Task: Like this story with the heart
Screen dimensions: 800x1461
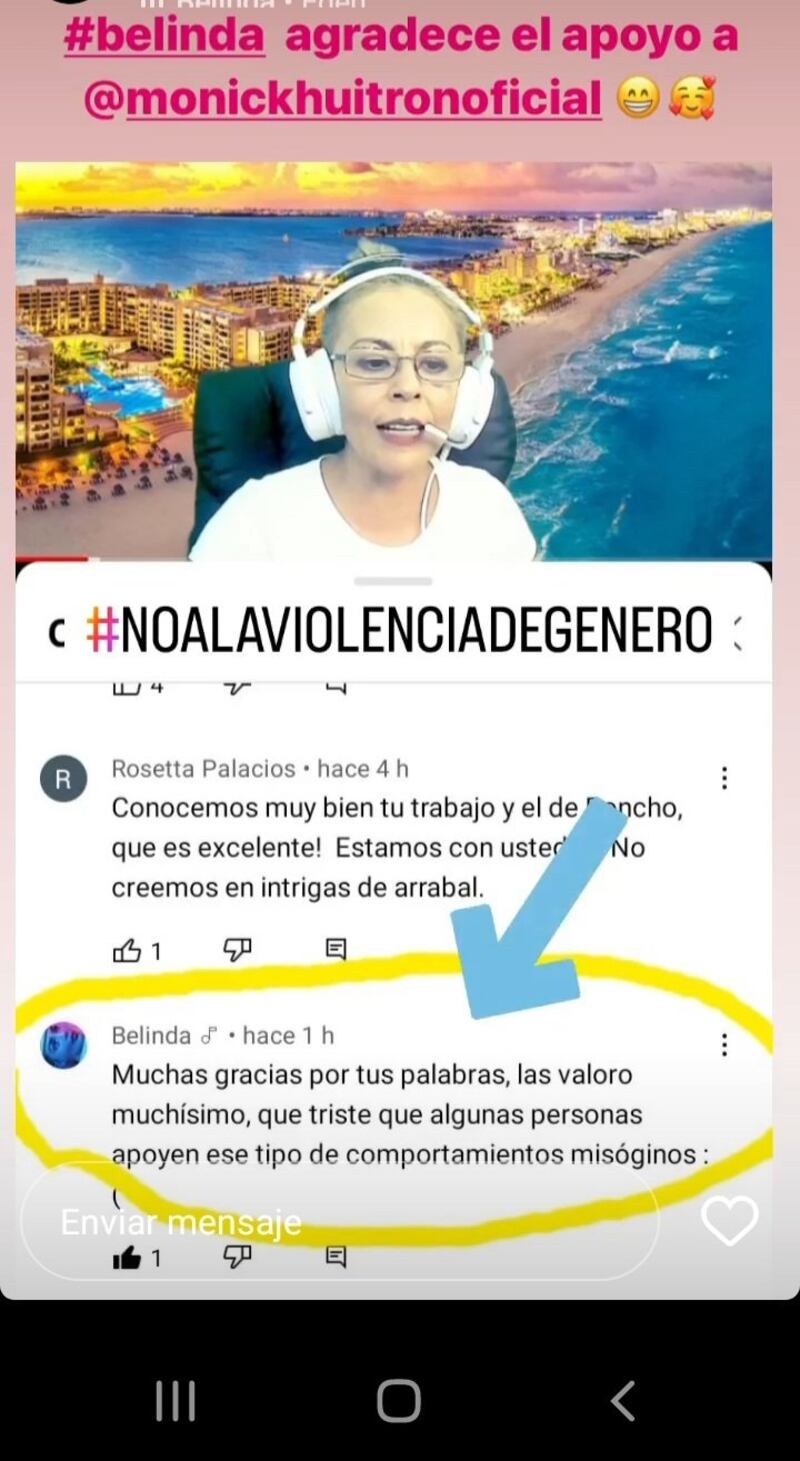Action: click(x=729, y=1221)
